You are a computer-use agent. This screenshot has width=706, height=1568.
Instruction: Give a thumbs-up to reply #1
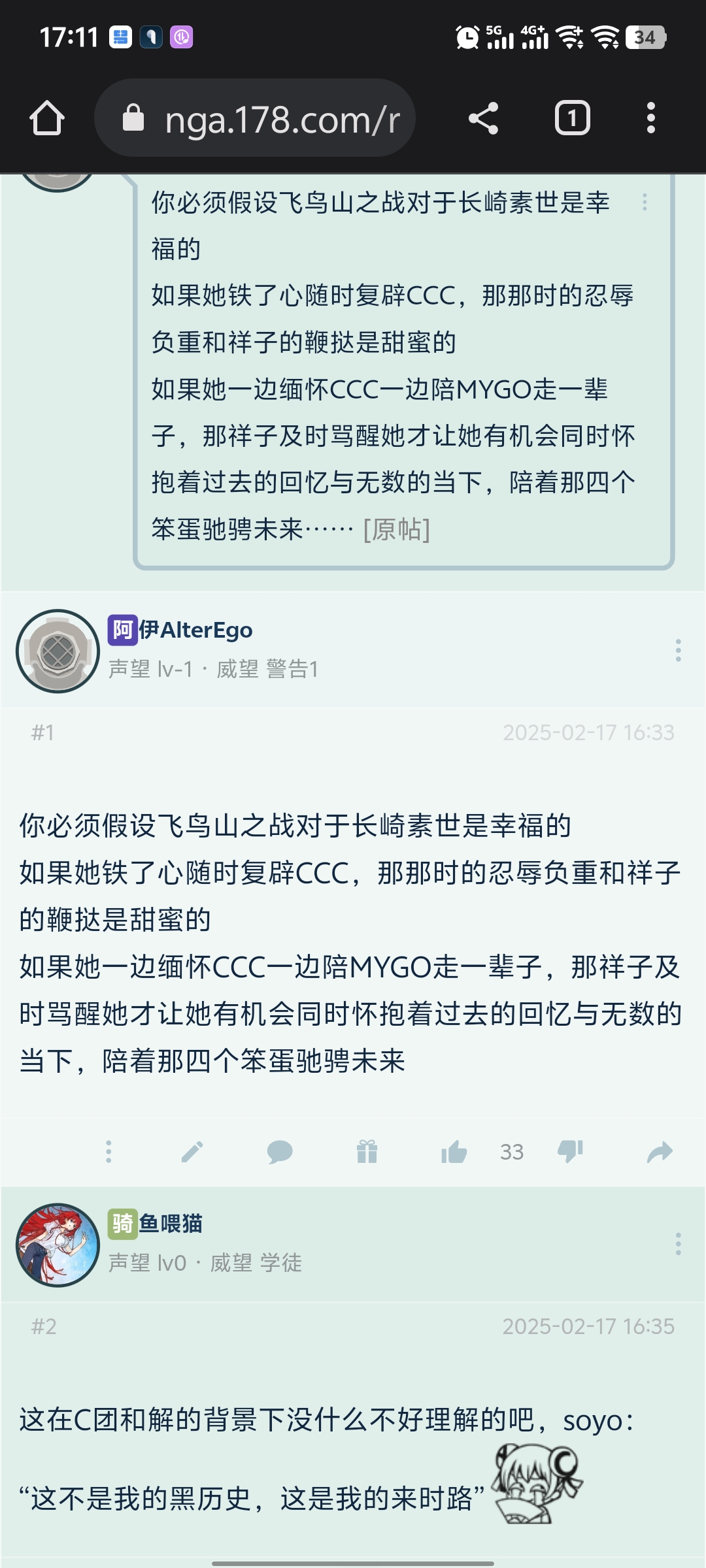point(456,1152)
